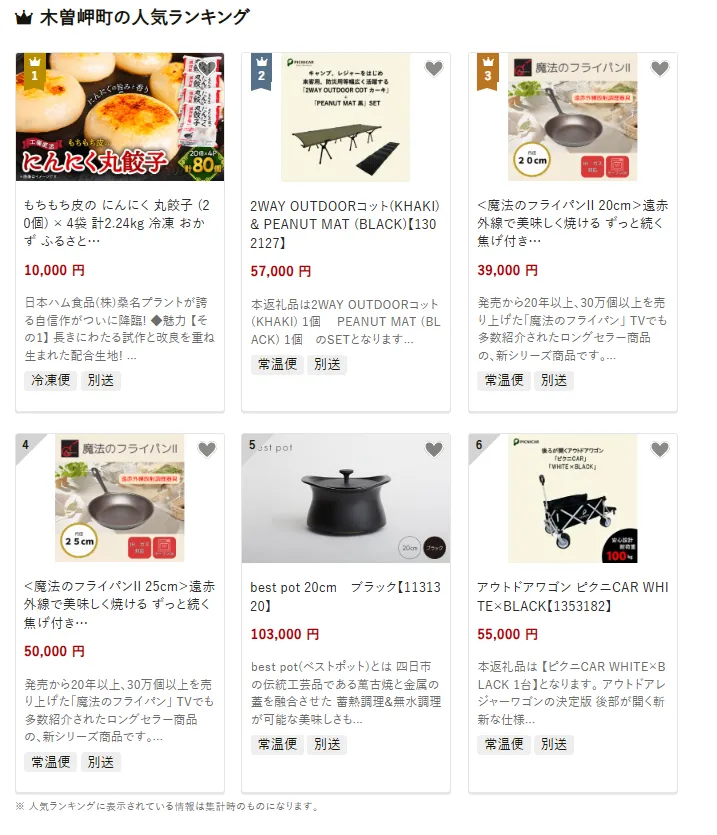Viewport: 717px width, 835px height.
Task: Open the アウトドアワゴン ピクニCAR card
Action: [x=572, y=597]
